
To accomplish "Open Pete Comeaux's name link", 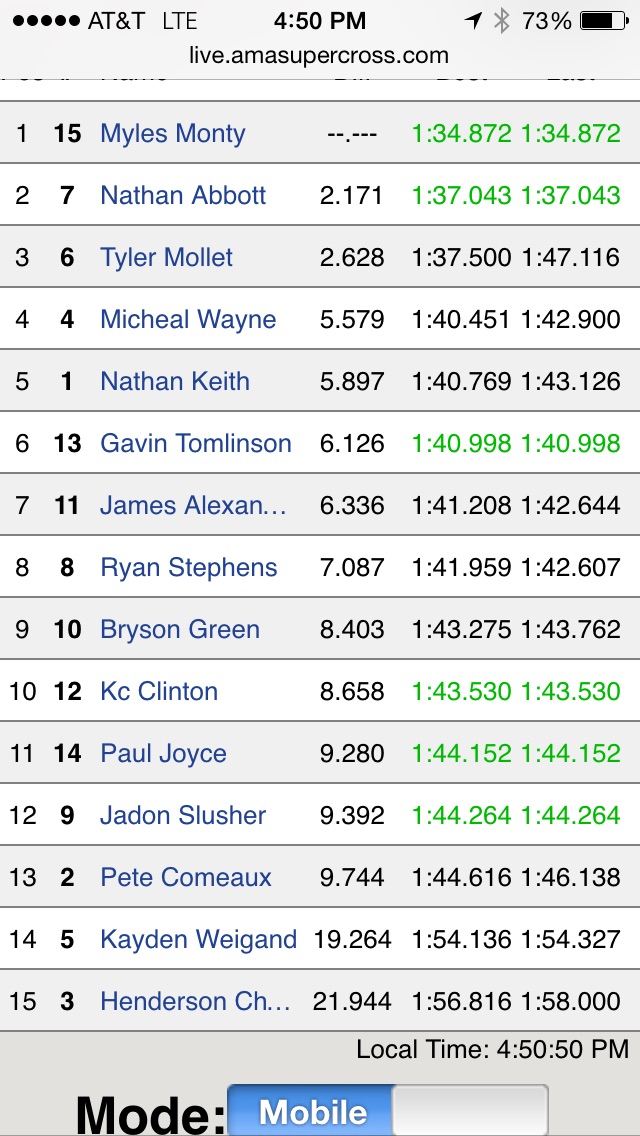I will click(186, 877).
